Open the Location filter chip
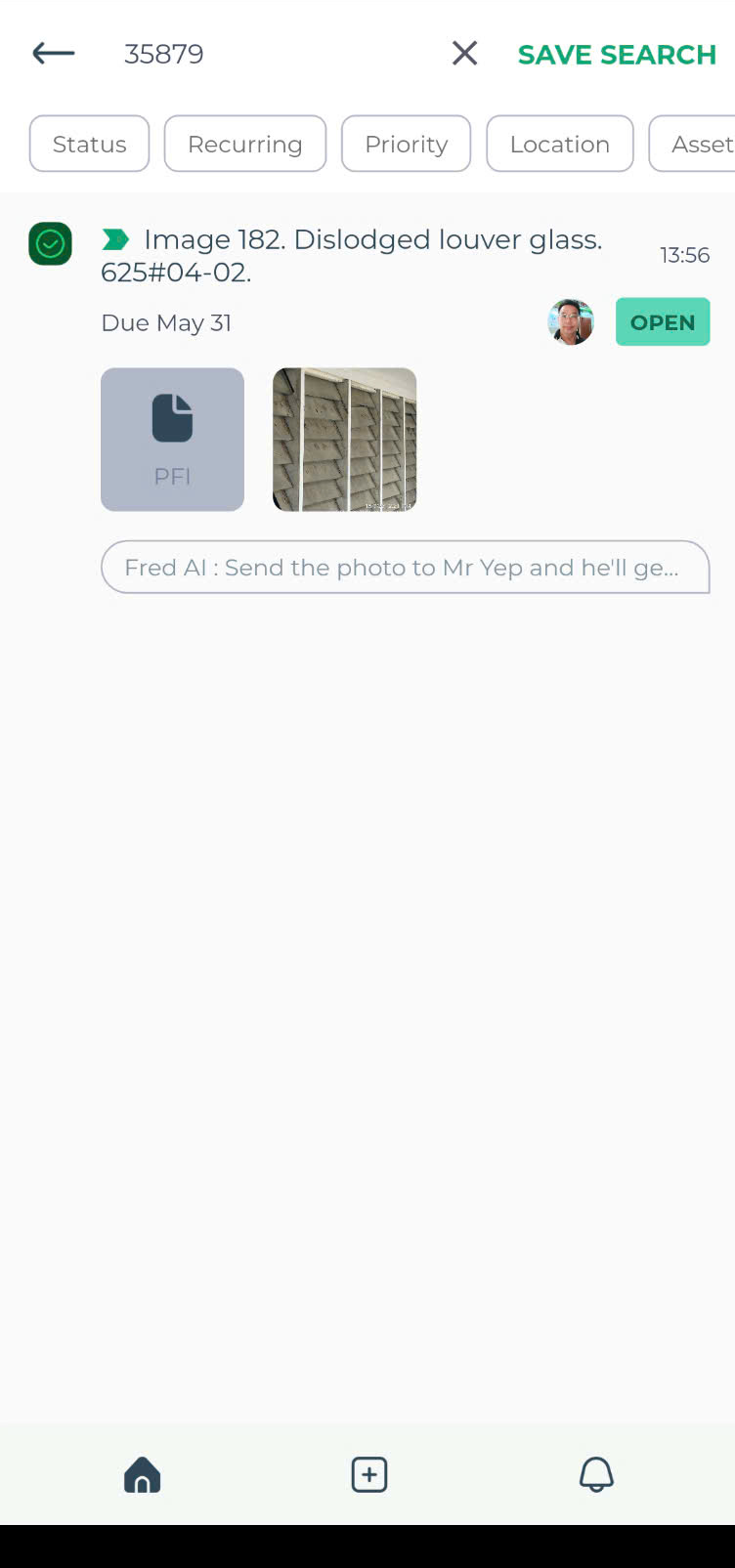735x1568 pixels. click(x=559, y=144)
